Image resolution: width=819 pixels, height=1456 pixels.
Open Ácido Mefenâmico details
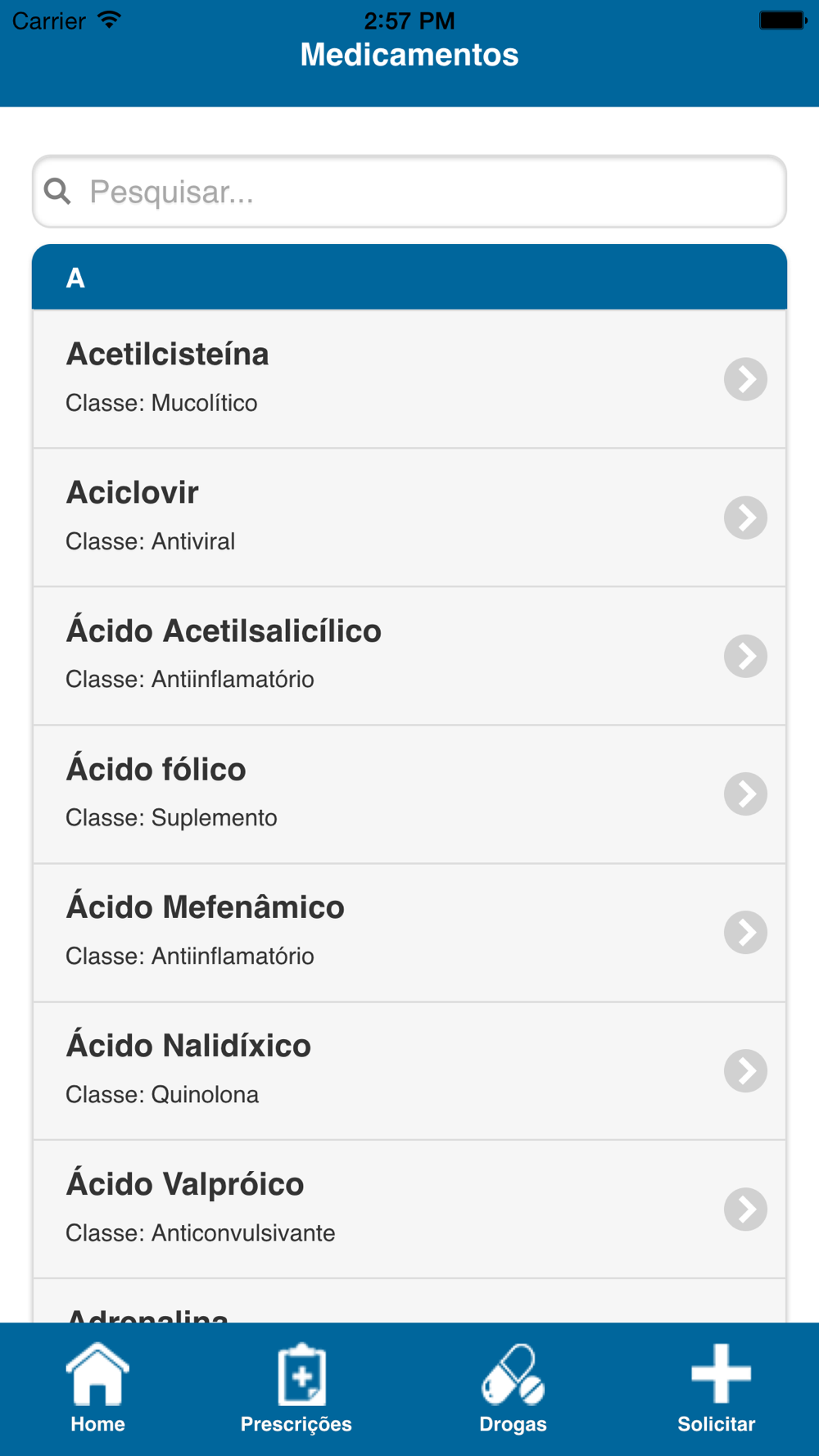409,932
